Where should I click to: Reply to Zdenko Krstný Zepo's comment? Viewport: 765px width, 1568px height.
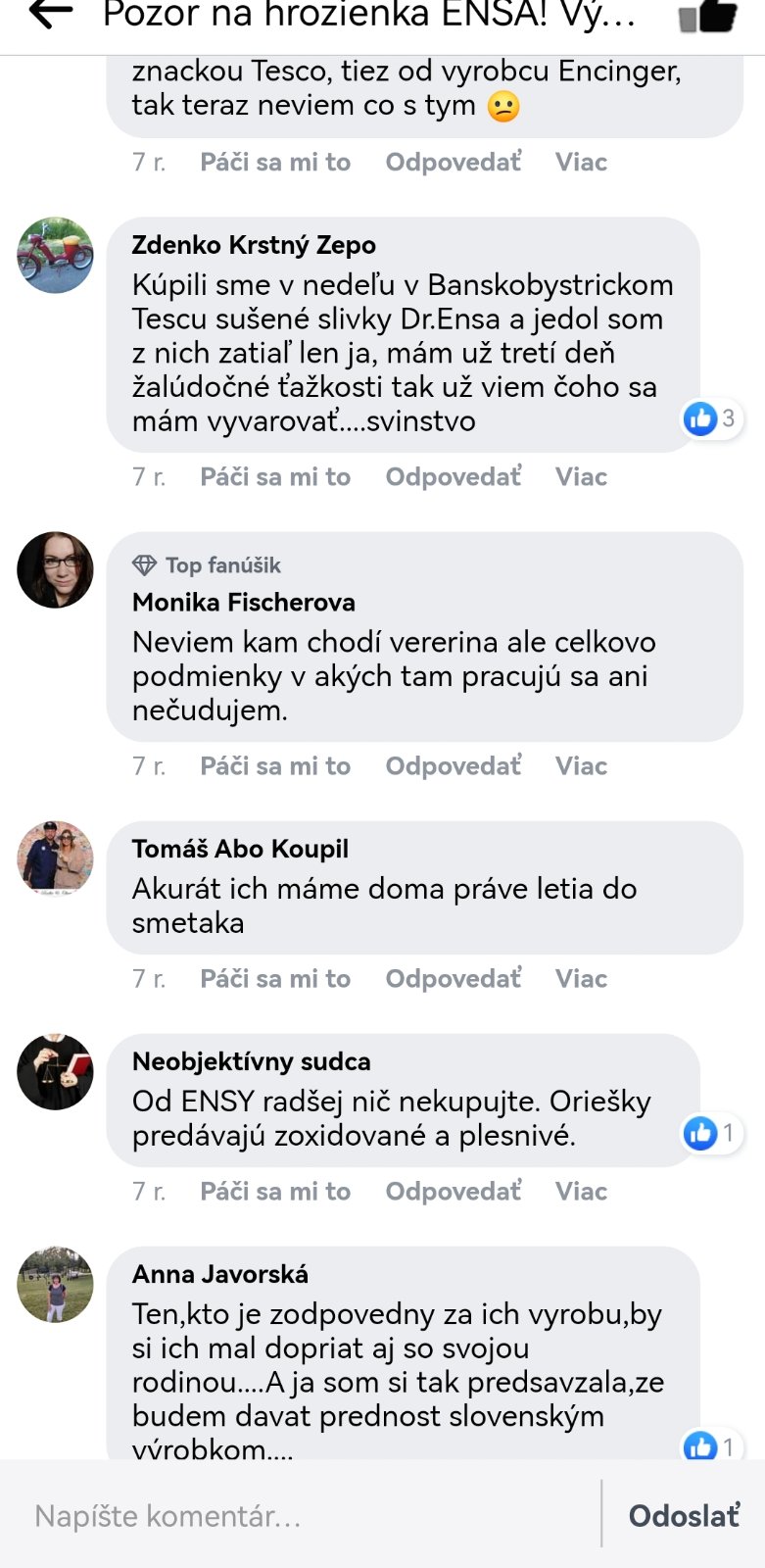(x=453, y=477)
